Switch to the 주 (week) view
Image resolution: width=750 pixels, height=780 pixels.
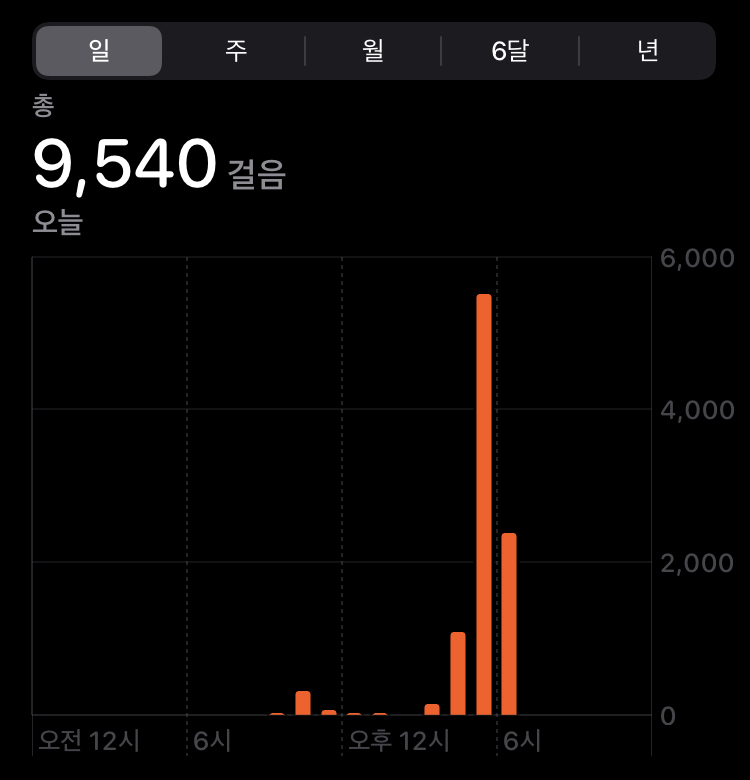pos(236,51)
